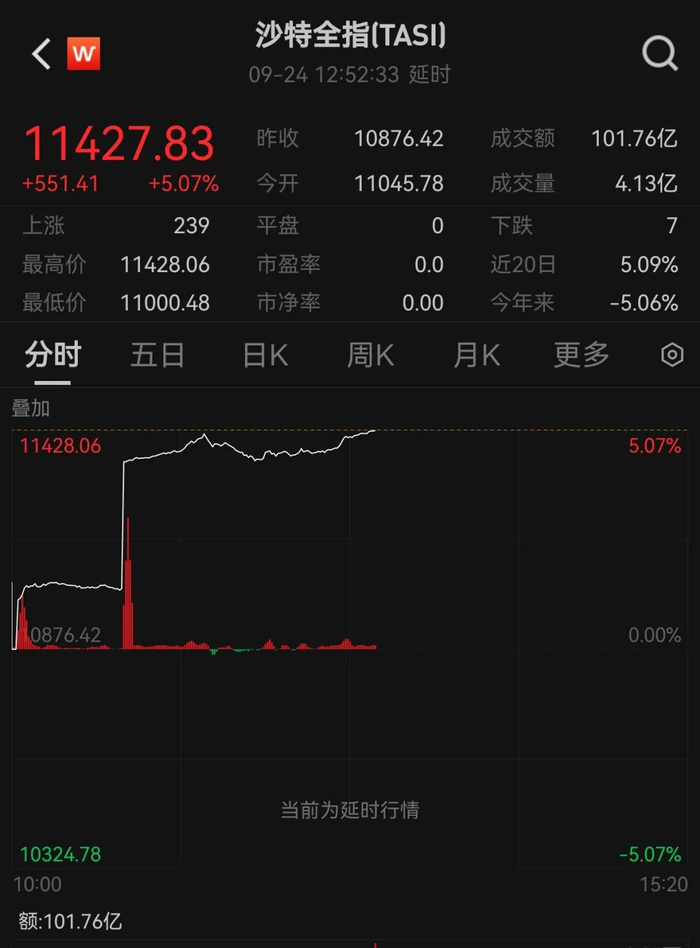This screenshot has height=948, width=700.
Task: Tap 叠加 to overlay another index
Action: pos(31,408)
